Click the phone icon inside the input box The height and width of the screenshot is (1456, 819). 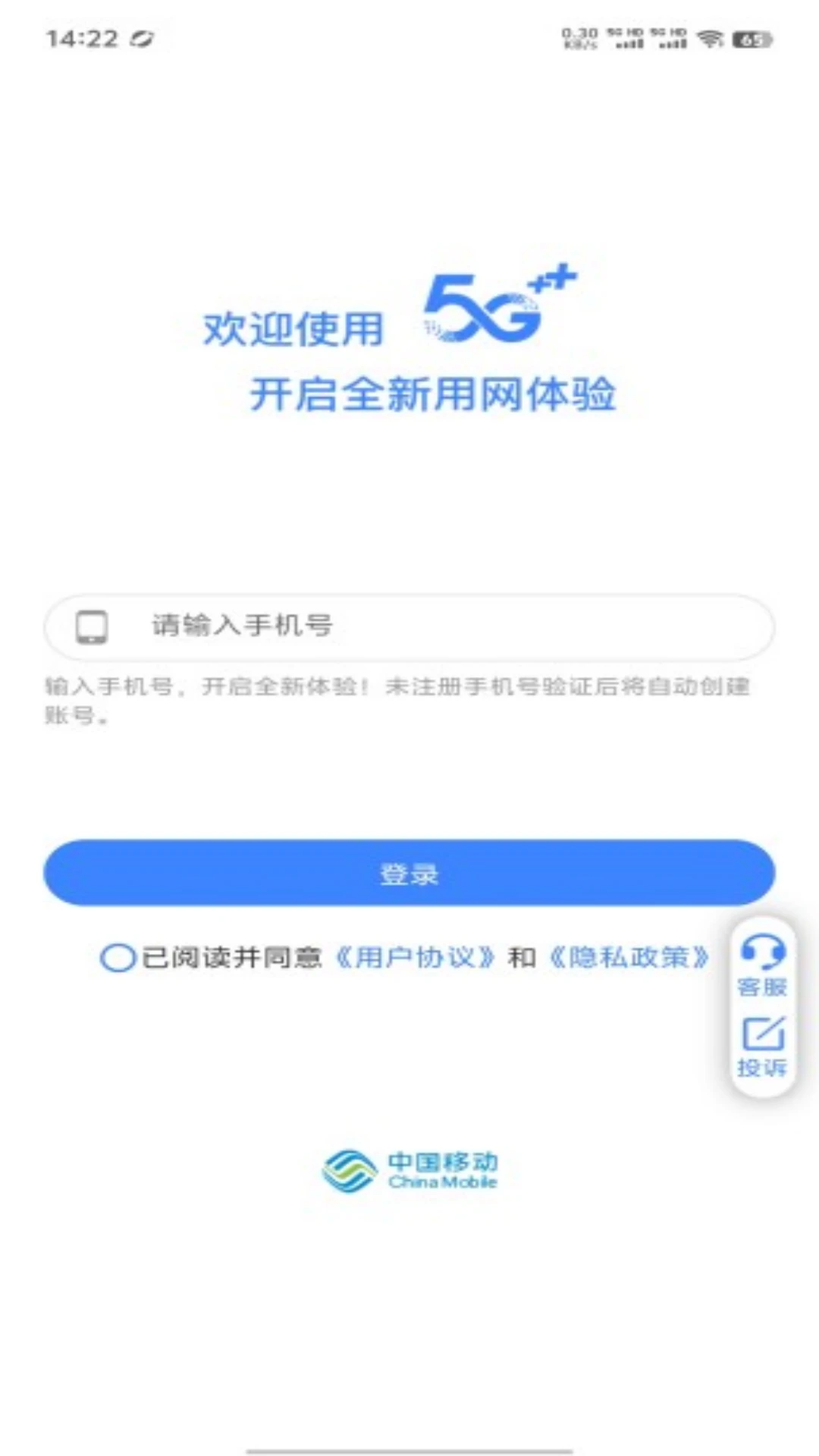(91, 626)
